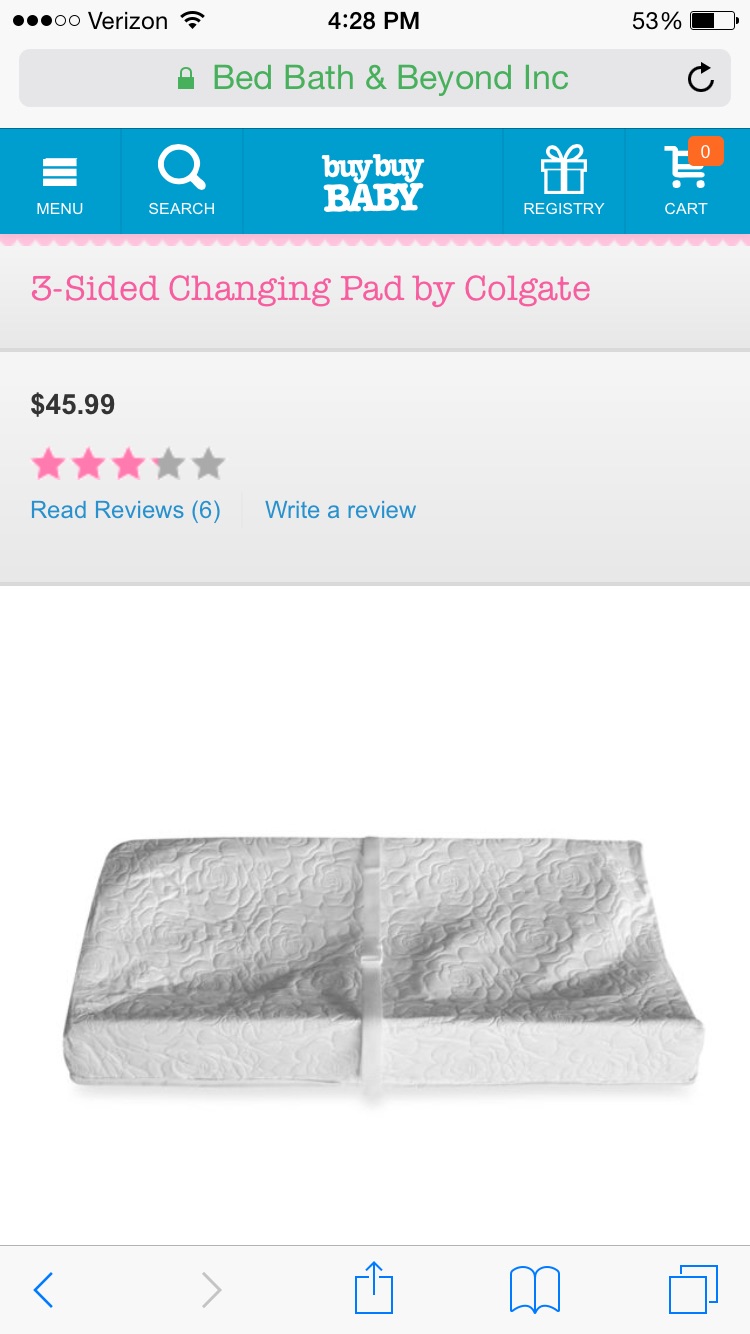Go back to the previous page
The width and height of the screenshot is (750, 1334).
coord(43,1290)
